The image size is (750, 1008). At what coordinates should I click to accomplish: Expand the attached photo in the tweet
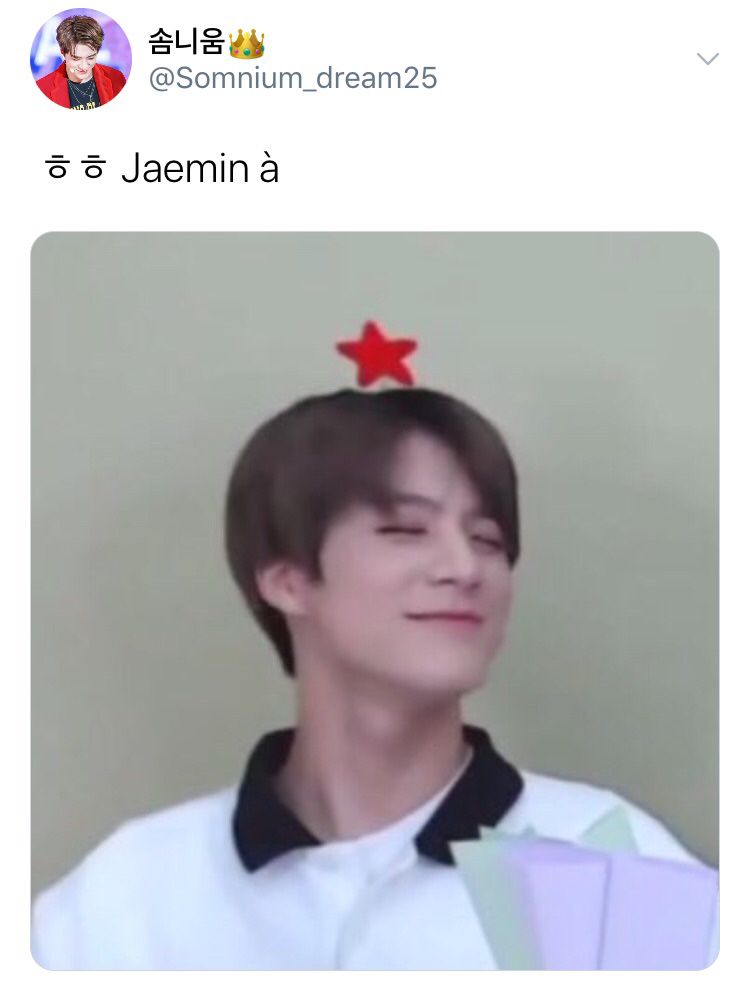point(375,600)
